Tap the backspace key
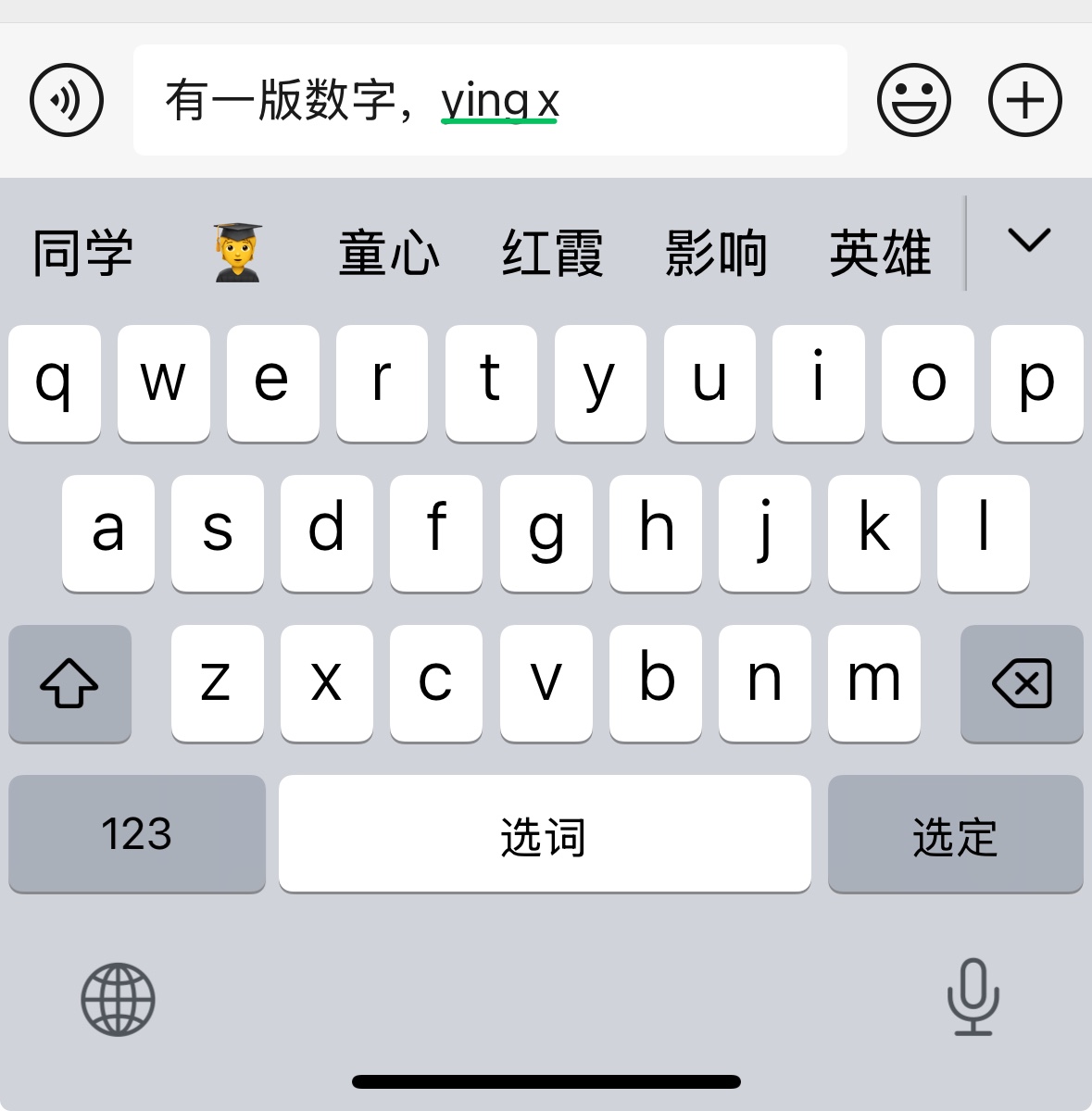Viewport: 1092px width, 1111px height. pyautogui.click(x=1022, y=684)
